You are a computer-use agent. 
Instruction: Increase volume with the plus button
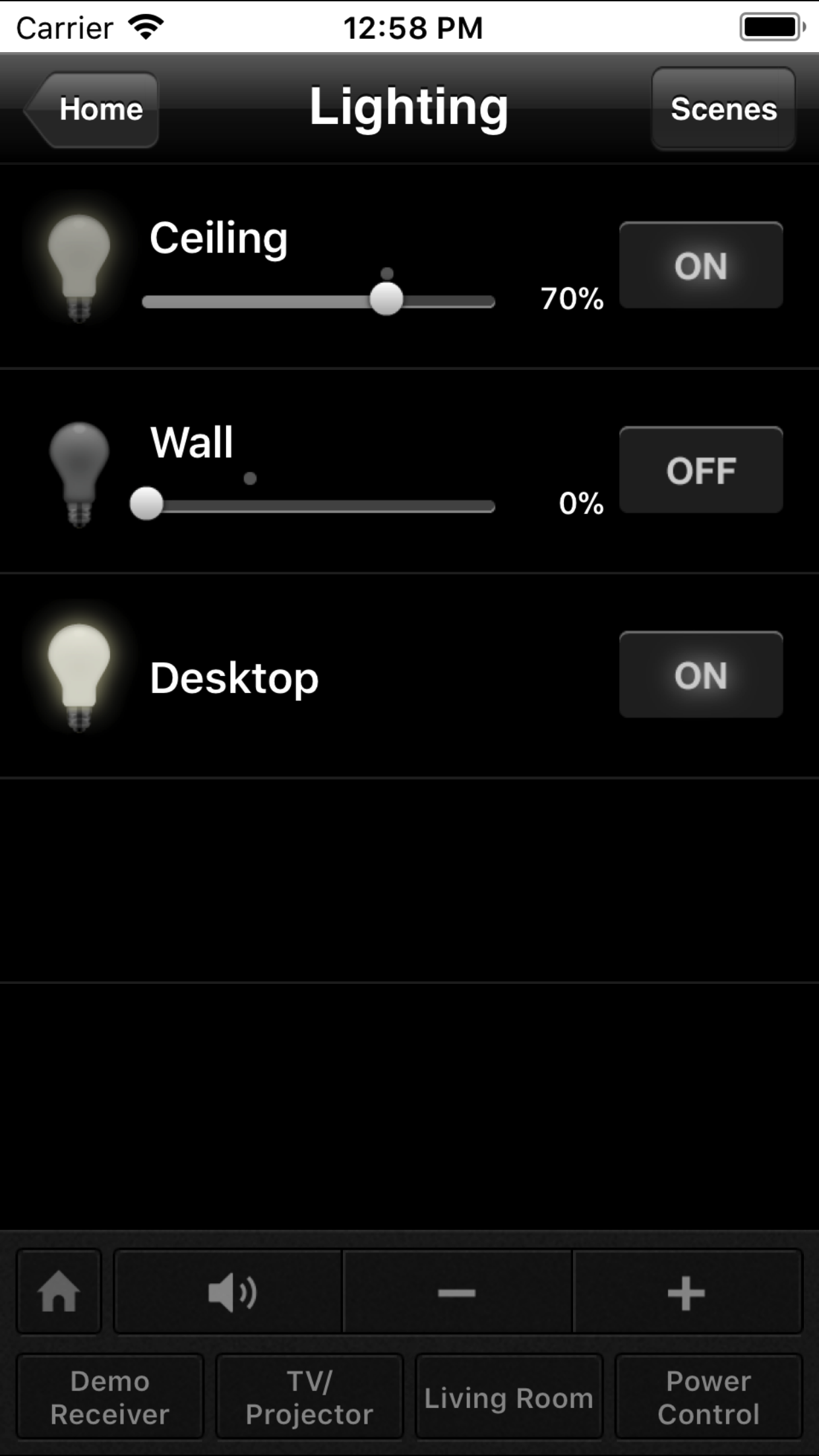point(686,1292)
